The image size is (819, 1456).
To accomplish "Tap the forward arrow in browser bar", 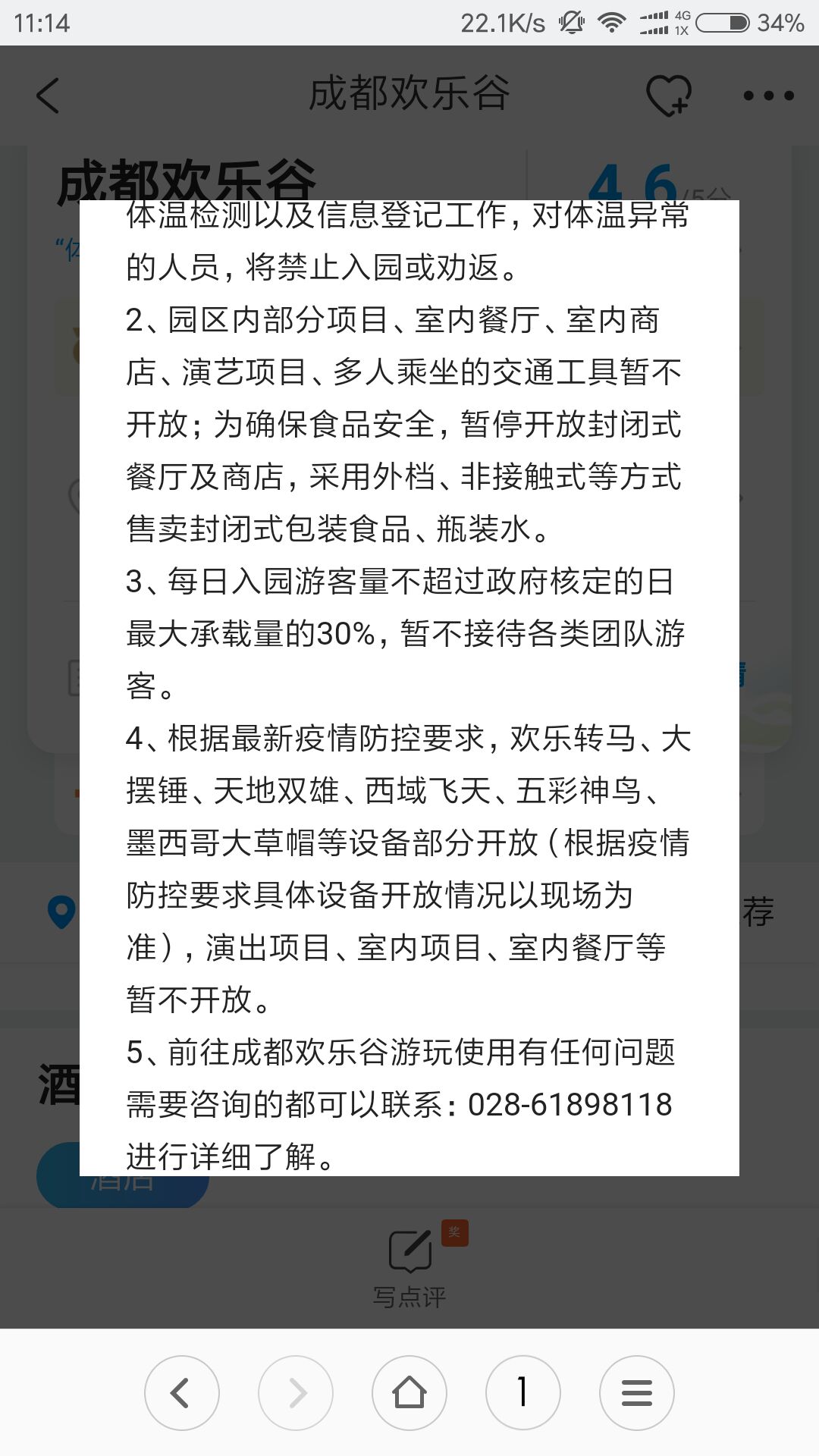I will [296, 1392].
